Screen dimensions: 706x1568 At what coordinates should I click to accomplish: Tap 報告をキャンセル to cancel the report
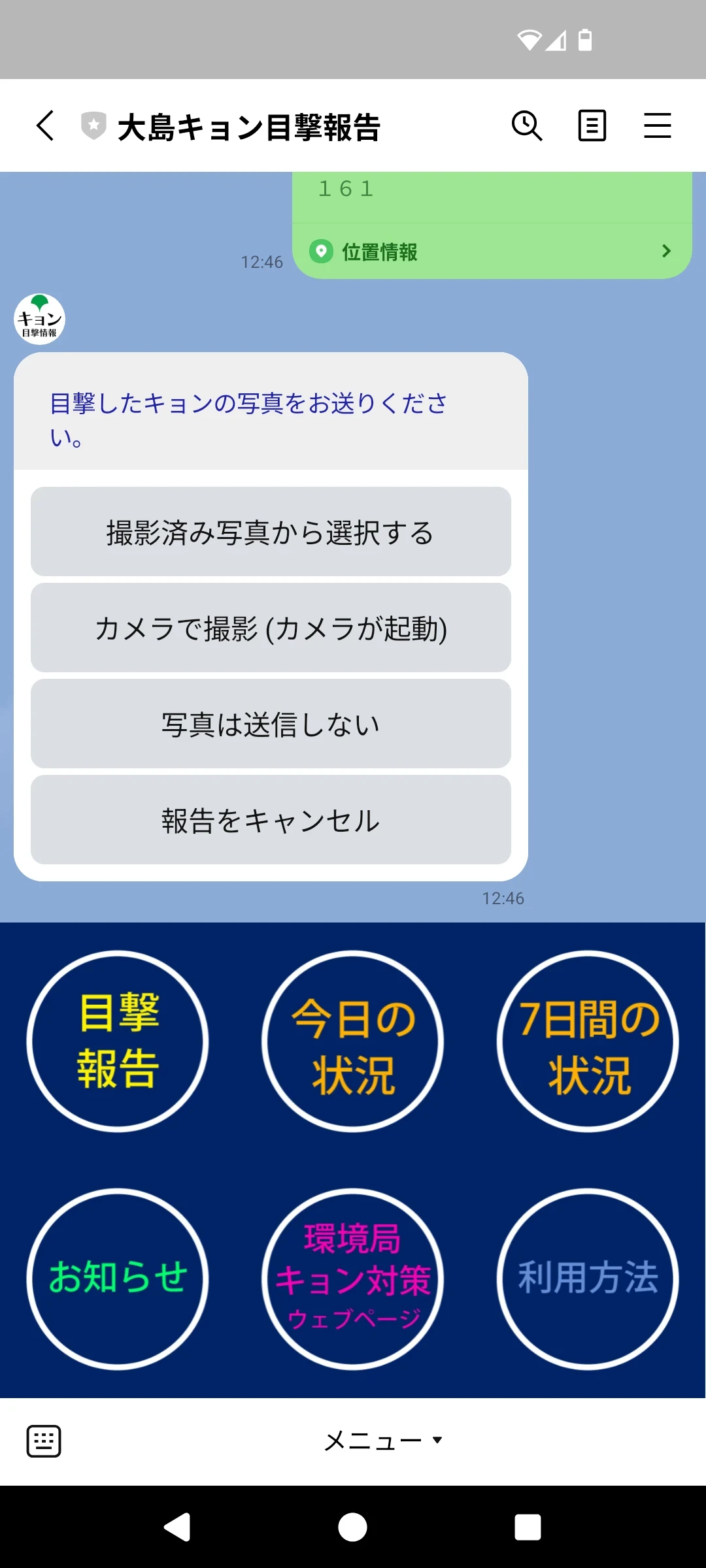point(271,820)
